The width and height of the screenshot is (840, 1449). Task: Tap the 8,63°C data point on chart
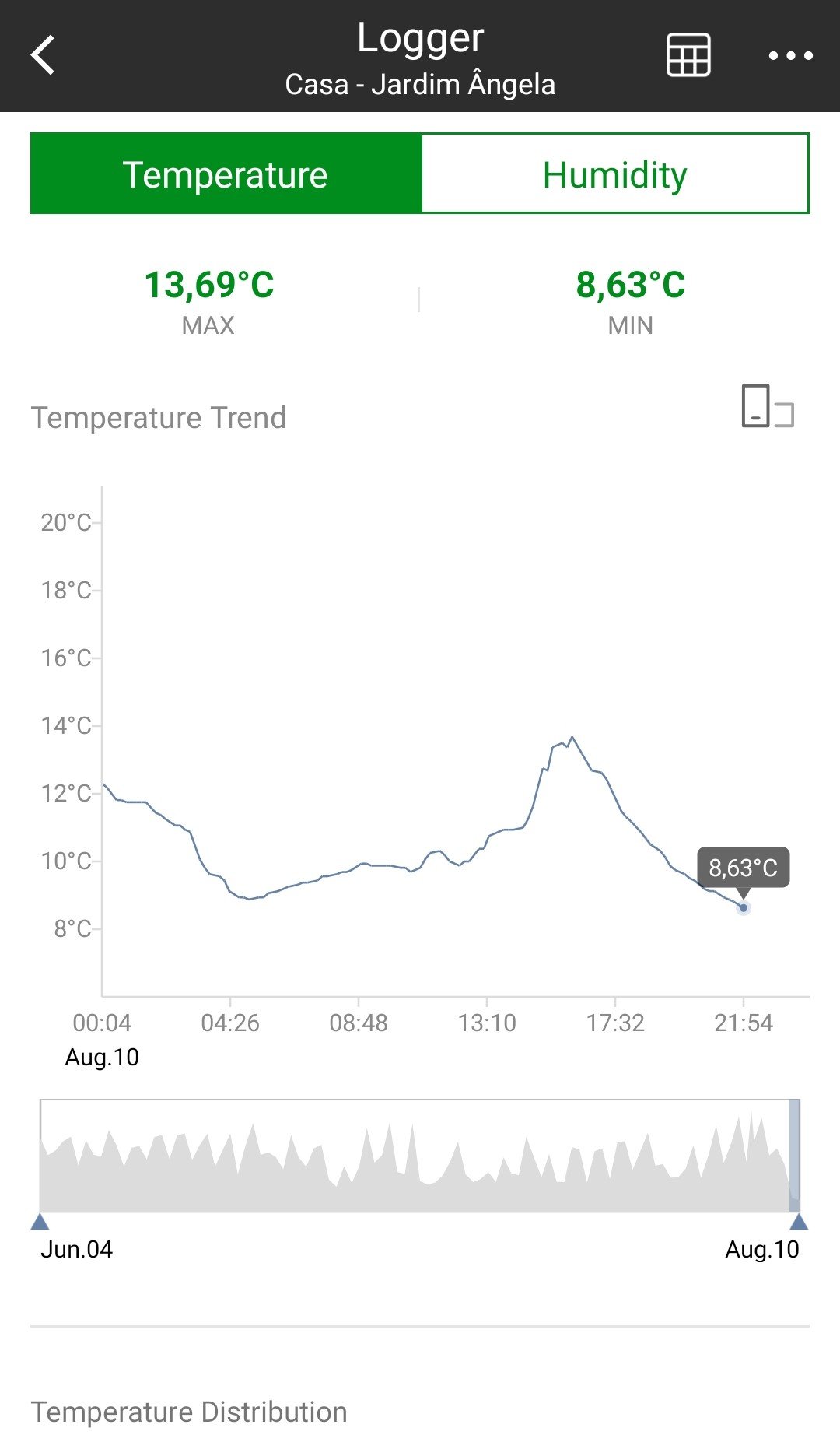point(744,908)
